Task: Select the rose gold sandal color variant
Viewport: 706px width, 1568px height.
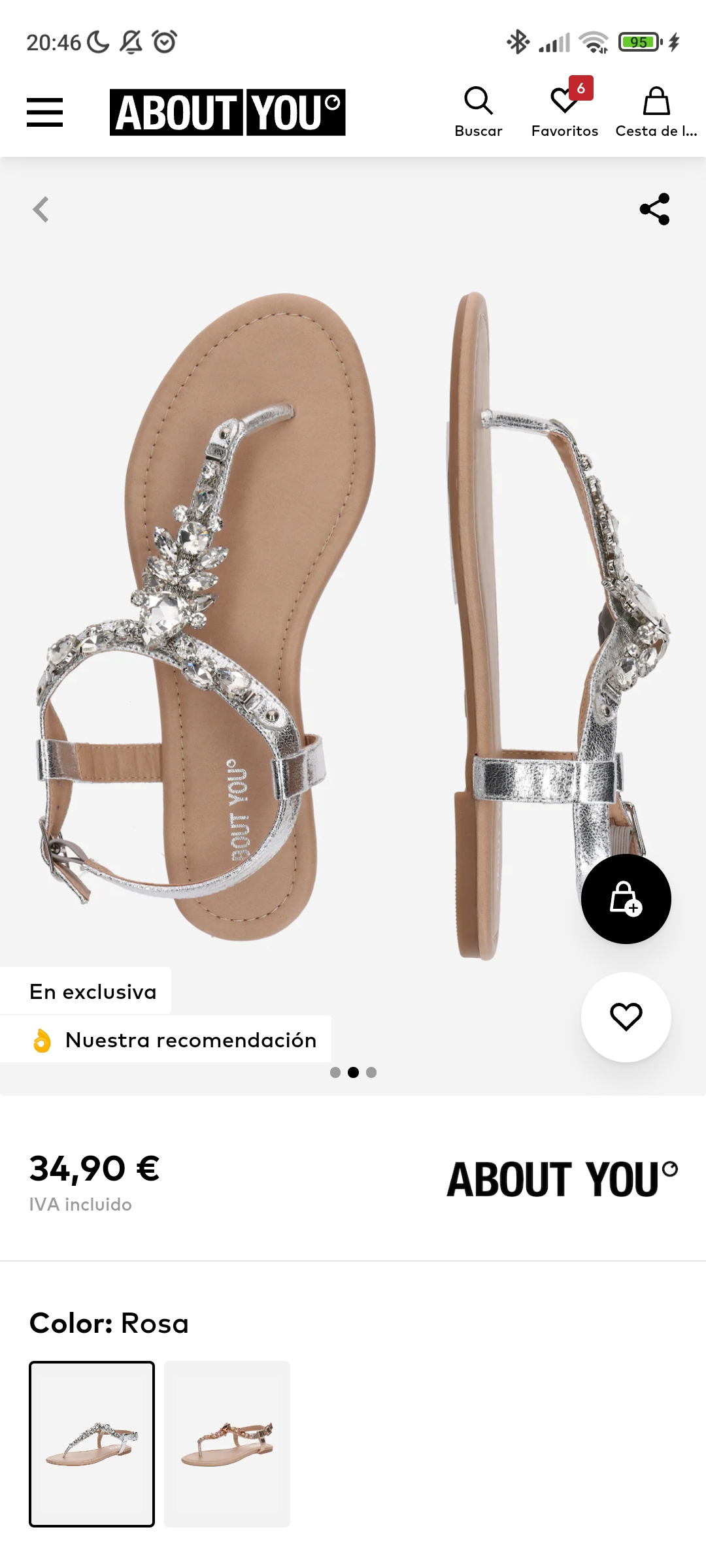Action: [227, 1444]
